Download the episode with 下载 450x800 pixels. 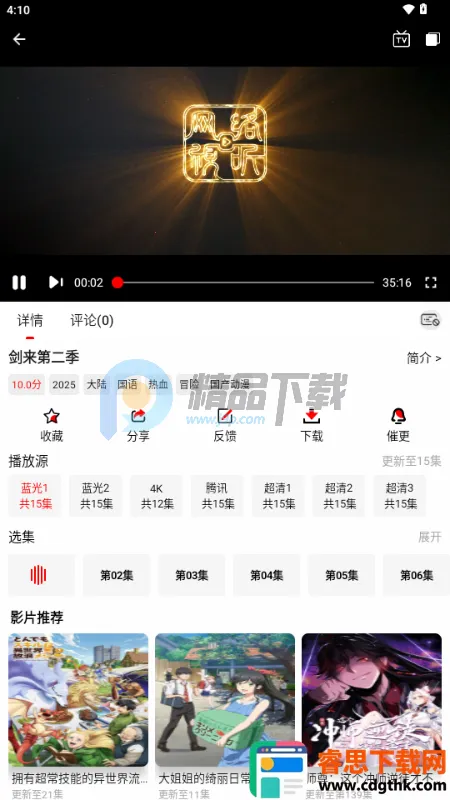(x=312, y=426)
